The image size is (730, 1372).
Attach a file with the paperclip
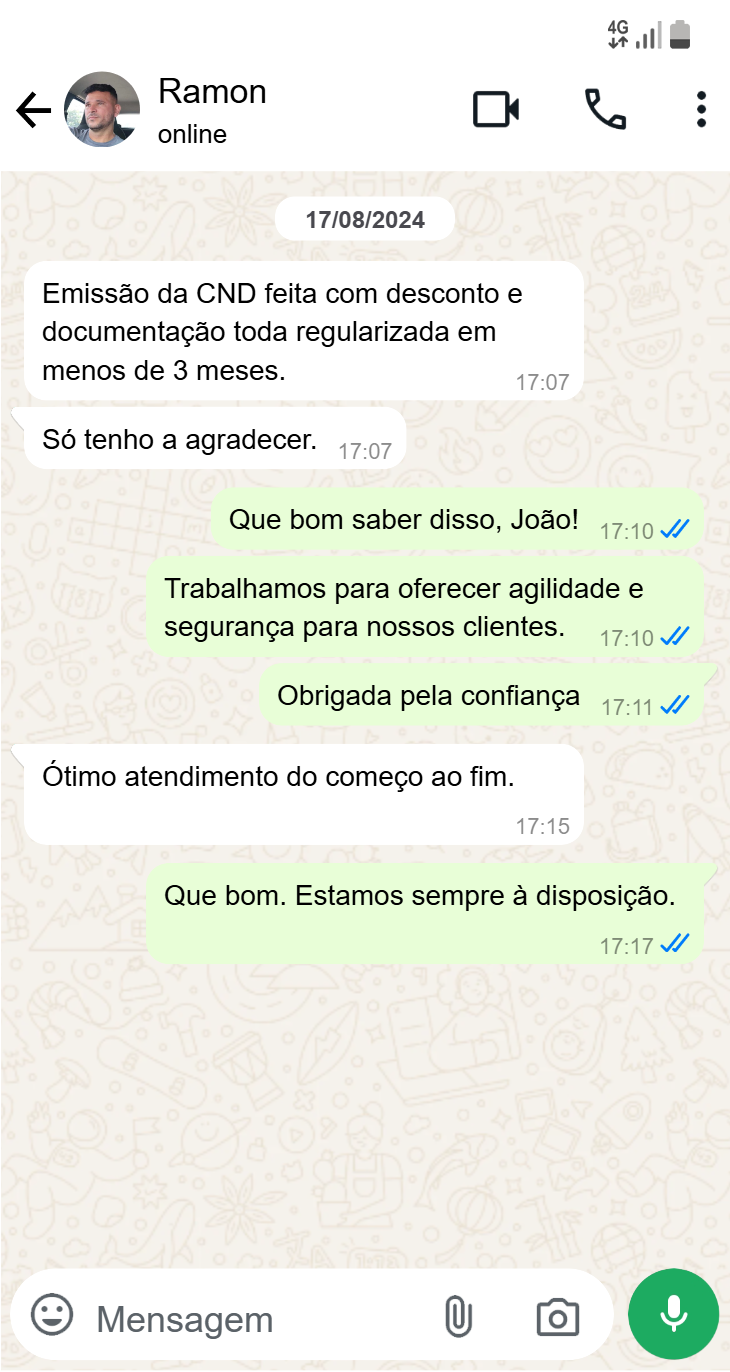[x=457, y=1317]
